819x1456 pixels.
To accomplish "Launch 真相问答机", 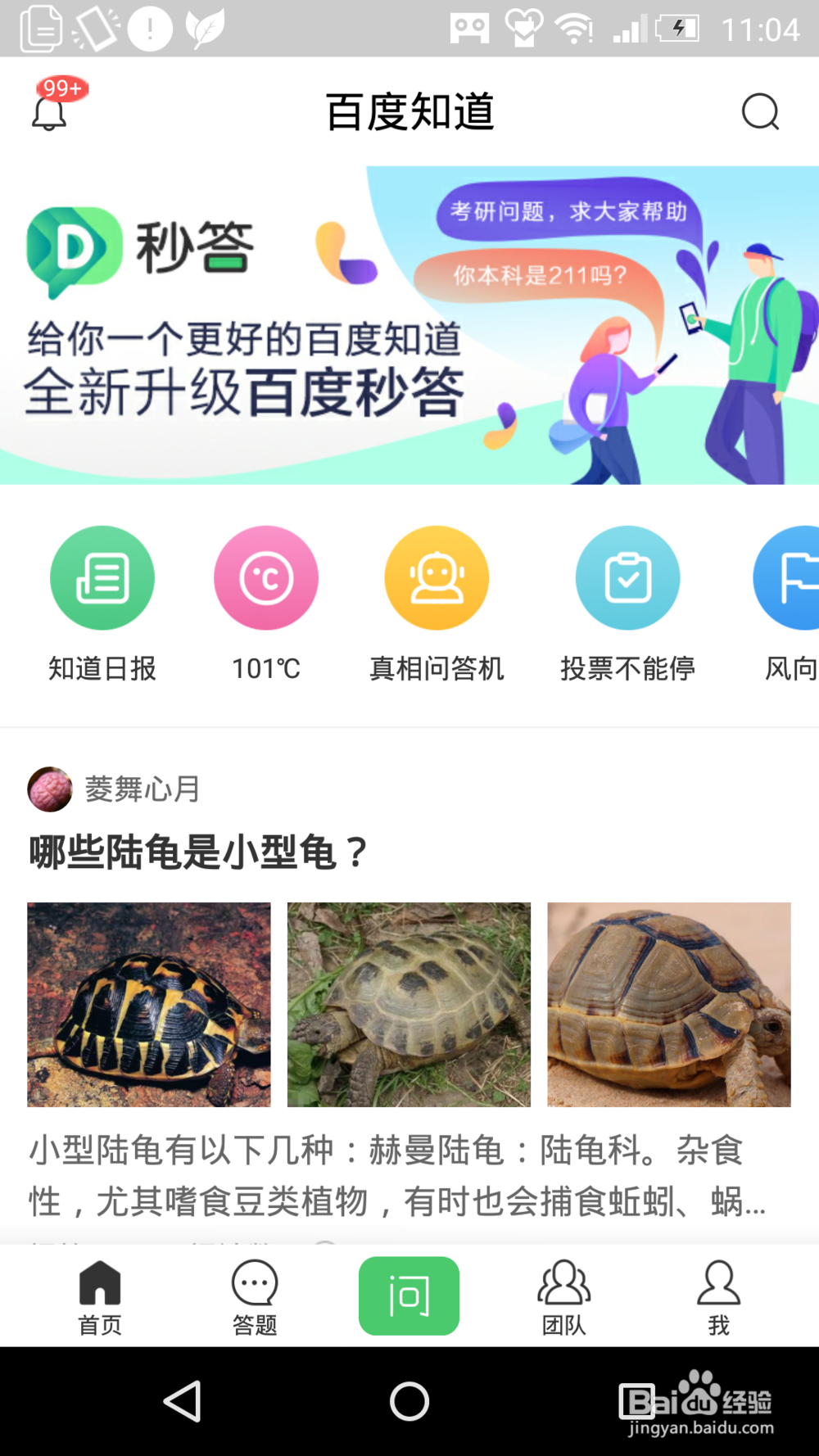I will click(x=437, y=578).
